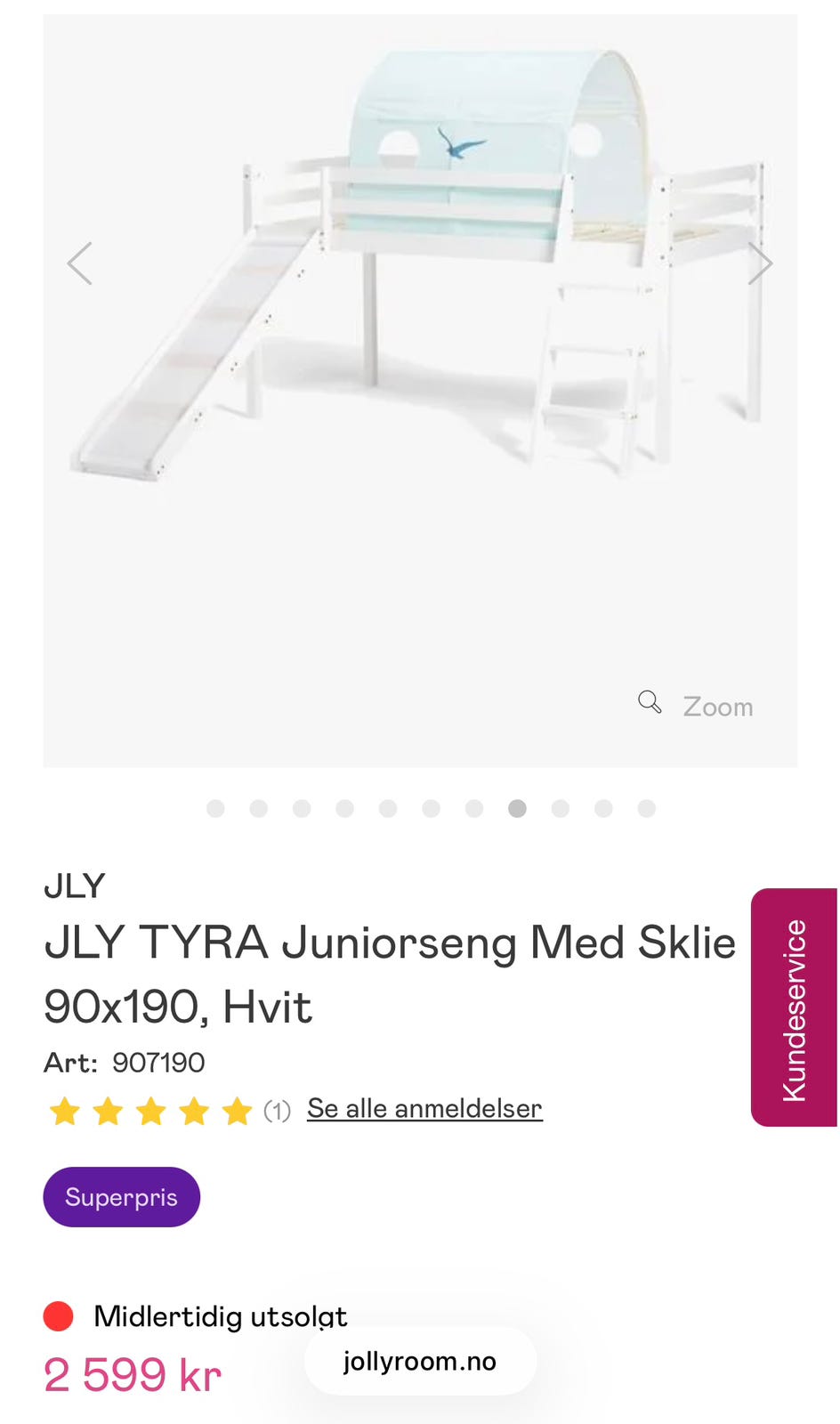Open the Kundeservice side tab
The image size is (840, 1424).
[794, 1007]
